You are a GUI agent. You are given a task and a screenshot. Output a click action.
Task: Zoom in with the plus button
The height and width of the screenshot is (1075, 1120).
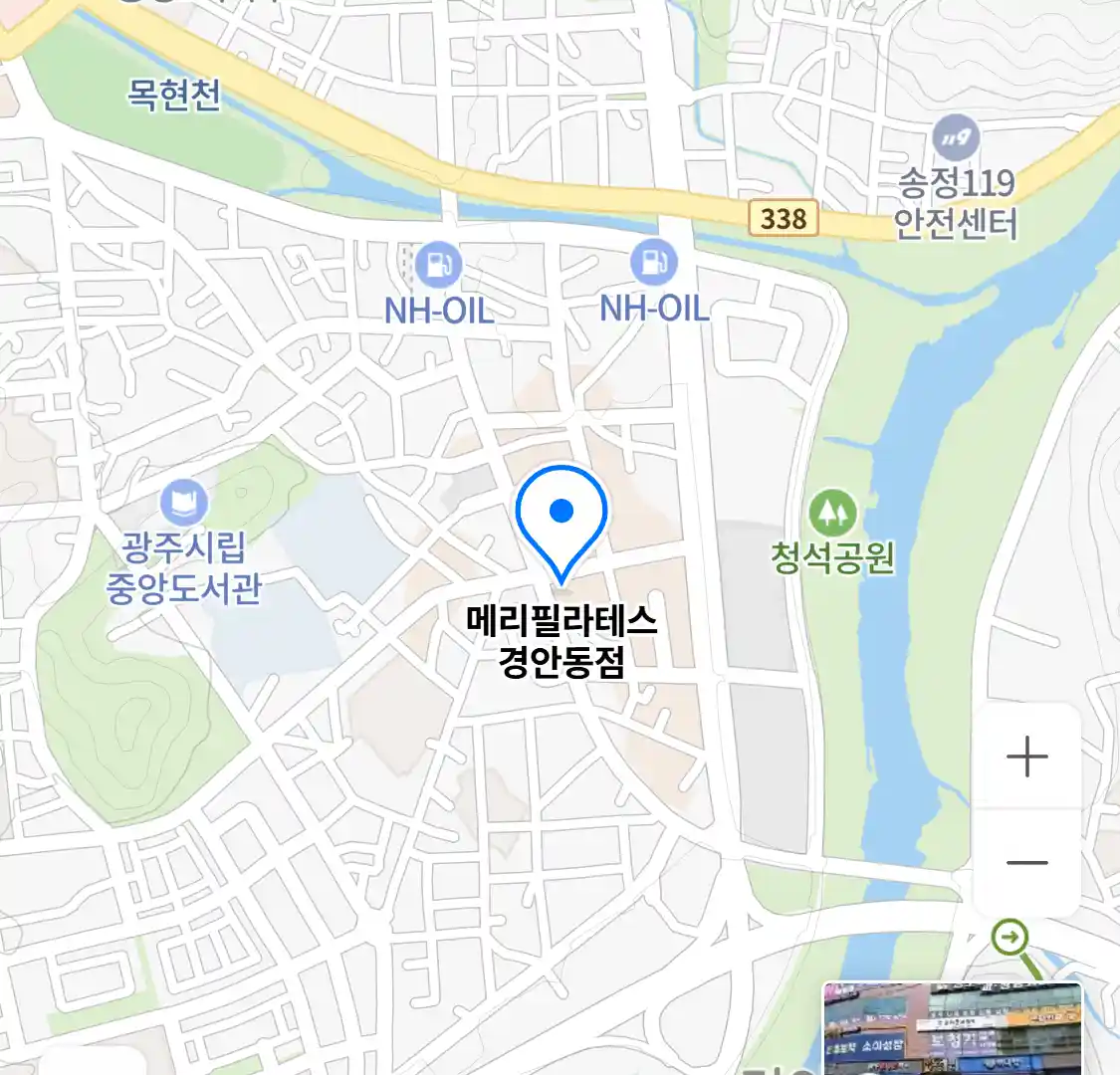(x=1026, y=757)
